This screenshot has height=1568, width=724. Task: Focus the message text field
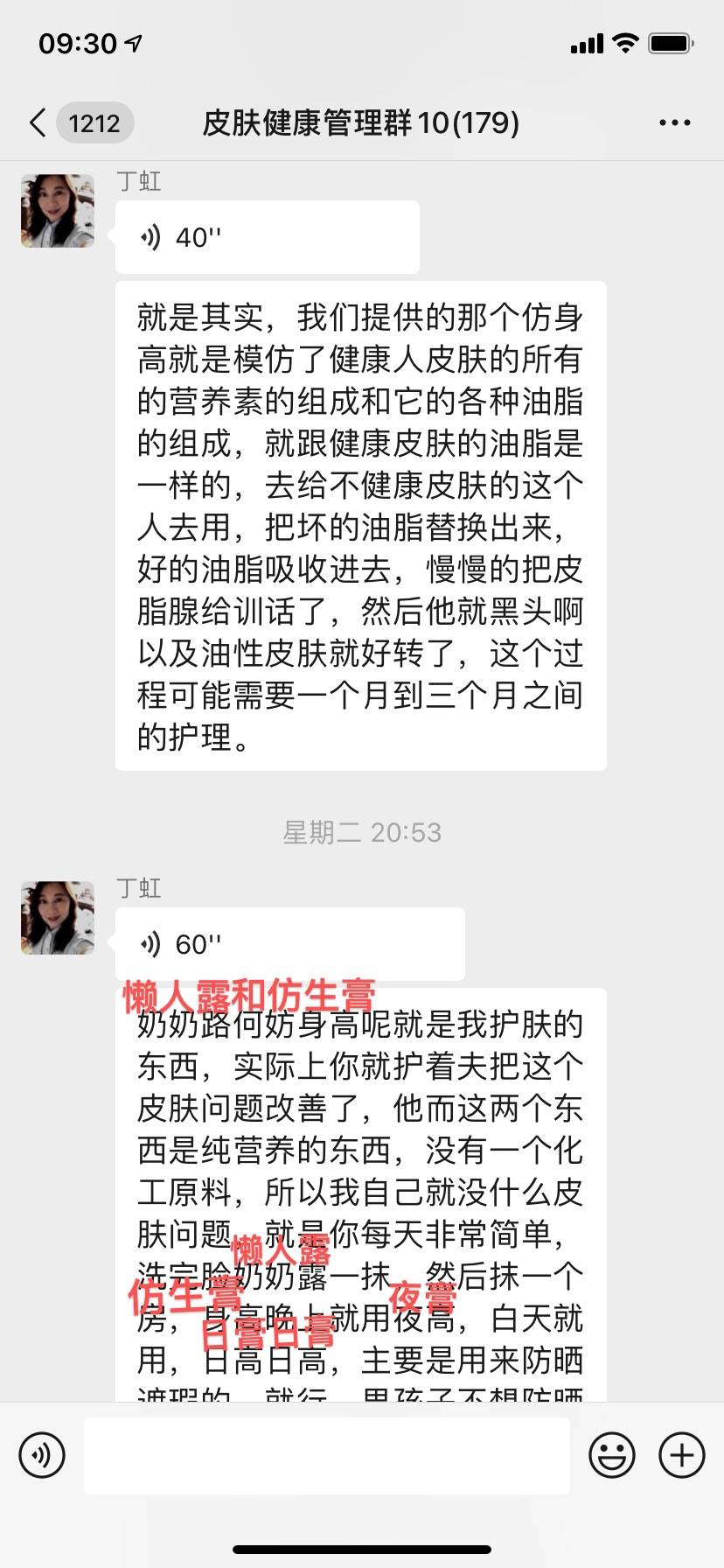pyautogui.click(x=326, y=1455)
